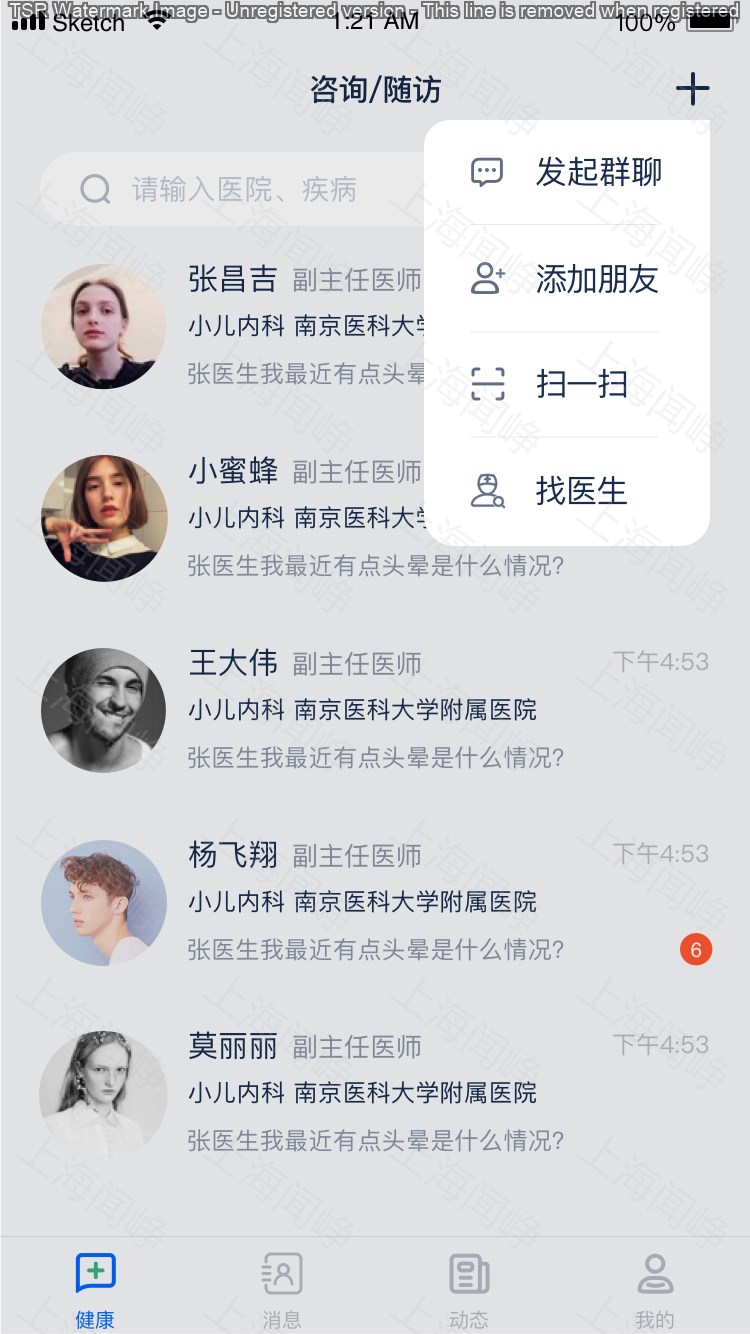The width and height of the screenshot is (750, 1334).
Task: Click the 动态 moments icon
Action: 469,1272
